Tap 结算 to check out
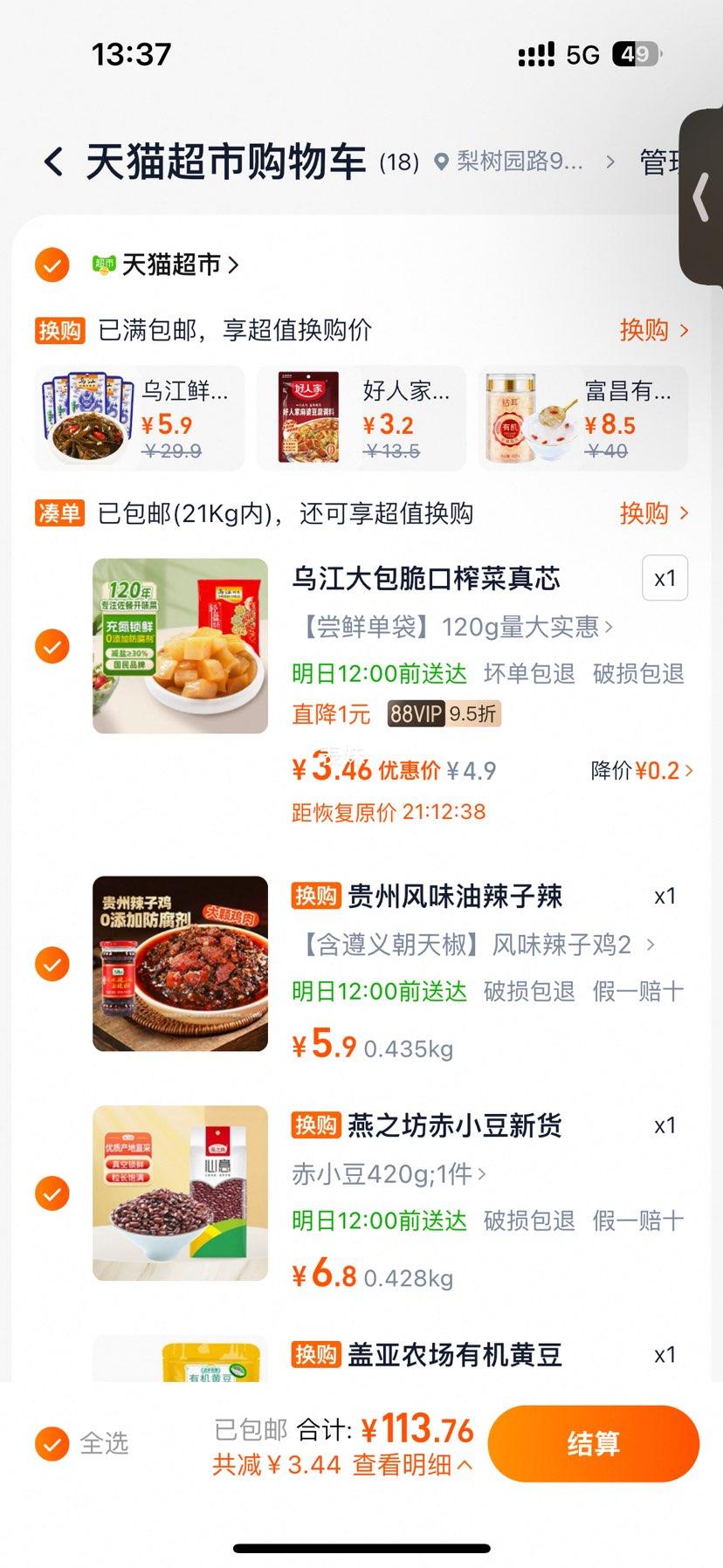The height and width of the screenshot is (1568, 723). (x=593, y=1444)
